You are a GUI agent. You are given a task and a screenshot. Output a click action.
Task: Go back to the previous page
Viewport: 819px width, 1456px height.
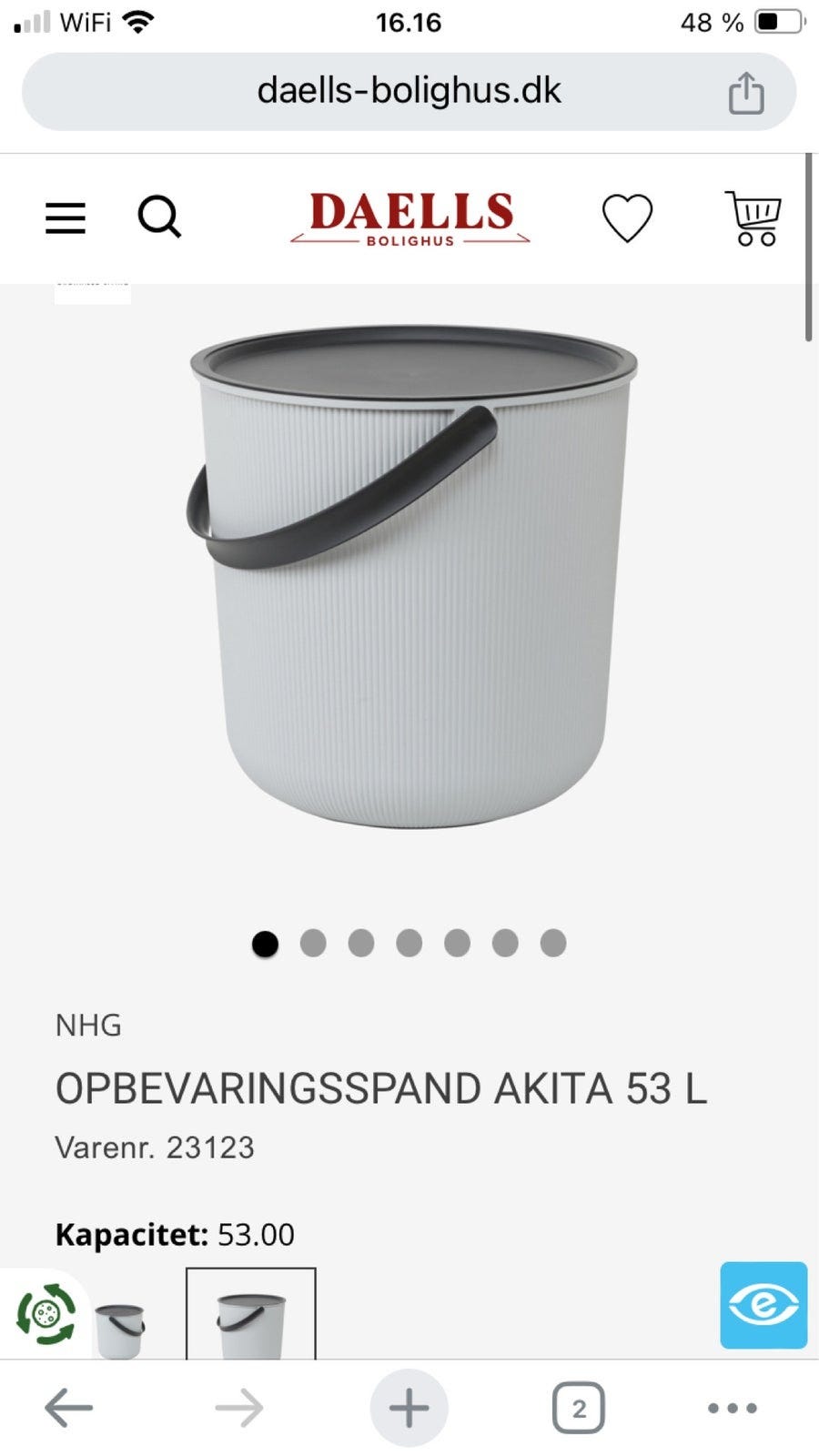(69, 1408)
